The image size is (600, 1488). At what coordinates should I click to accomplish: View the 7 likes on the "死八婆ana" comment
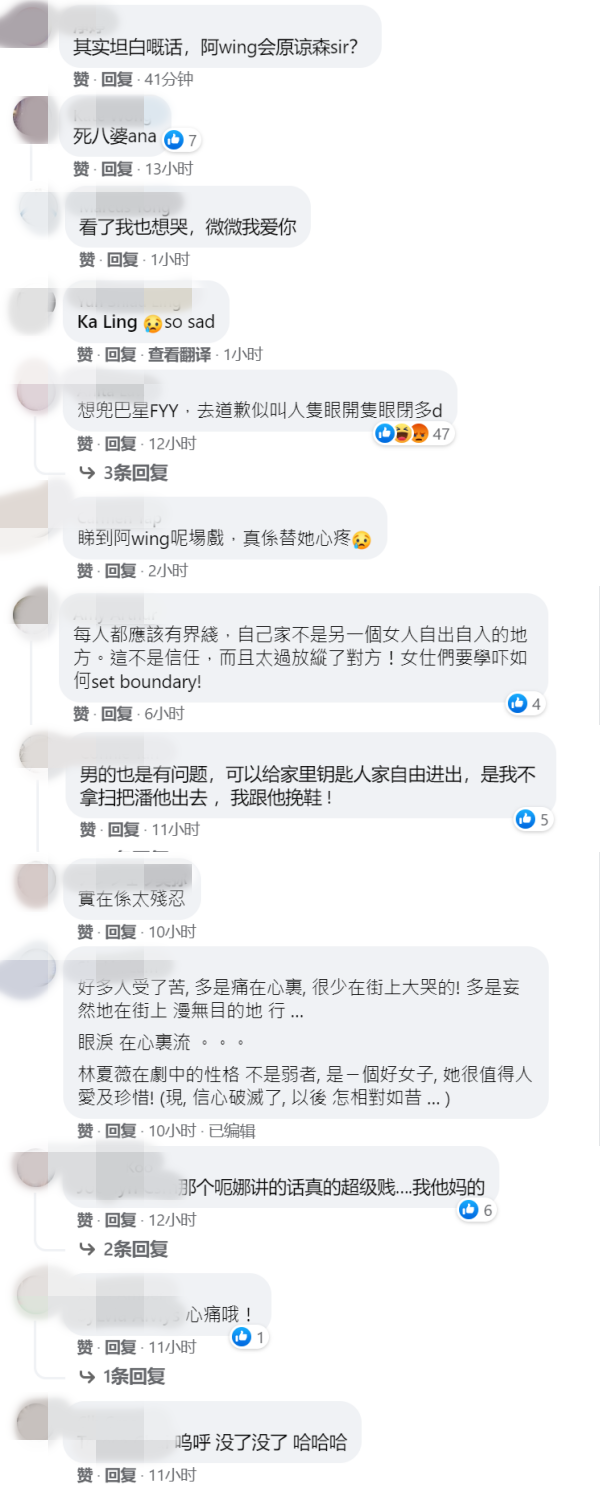pos(181,140)
